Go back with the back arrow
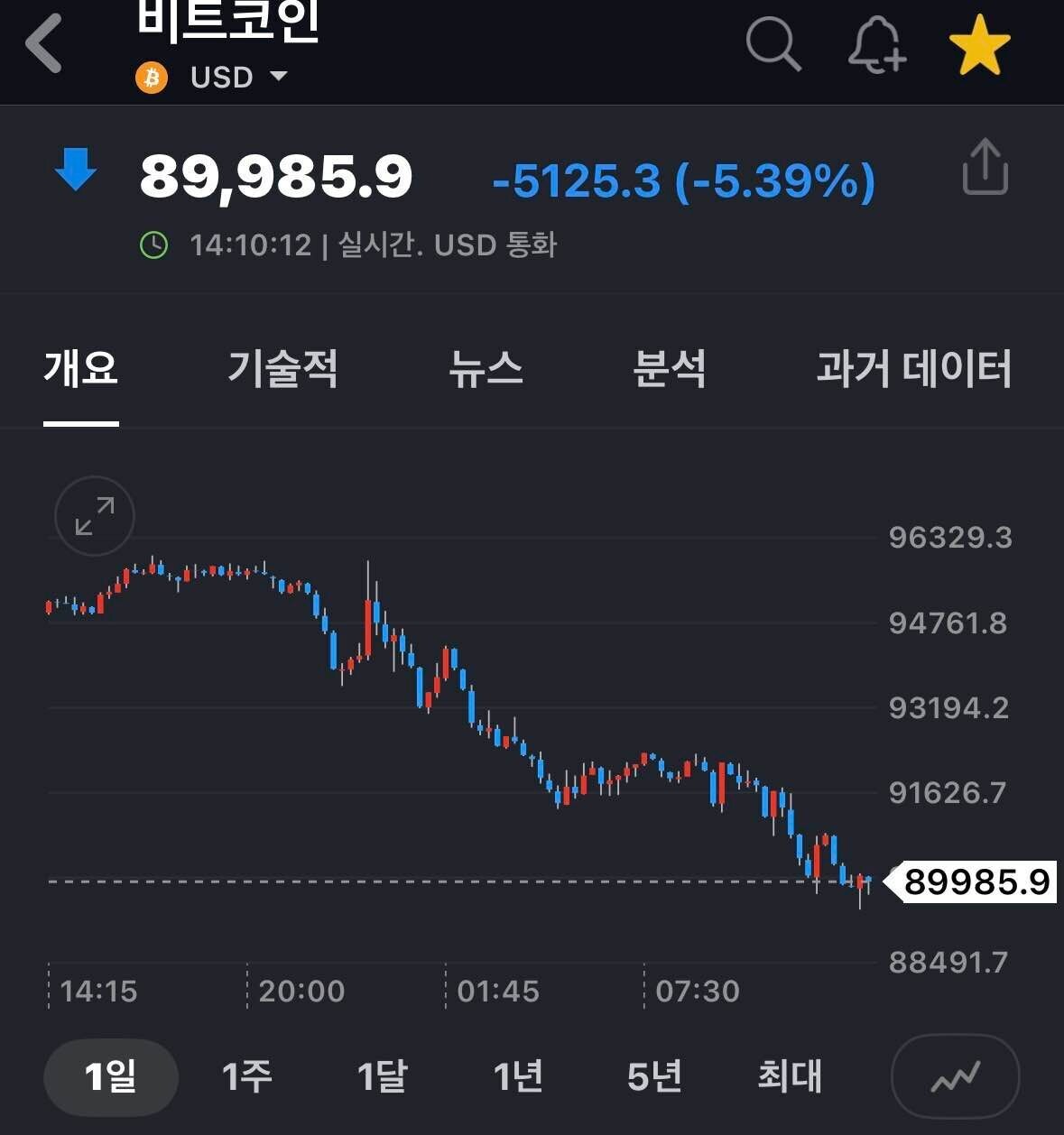This screenshot has width=1064, height=1135. (x=42, y=45)
